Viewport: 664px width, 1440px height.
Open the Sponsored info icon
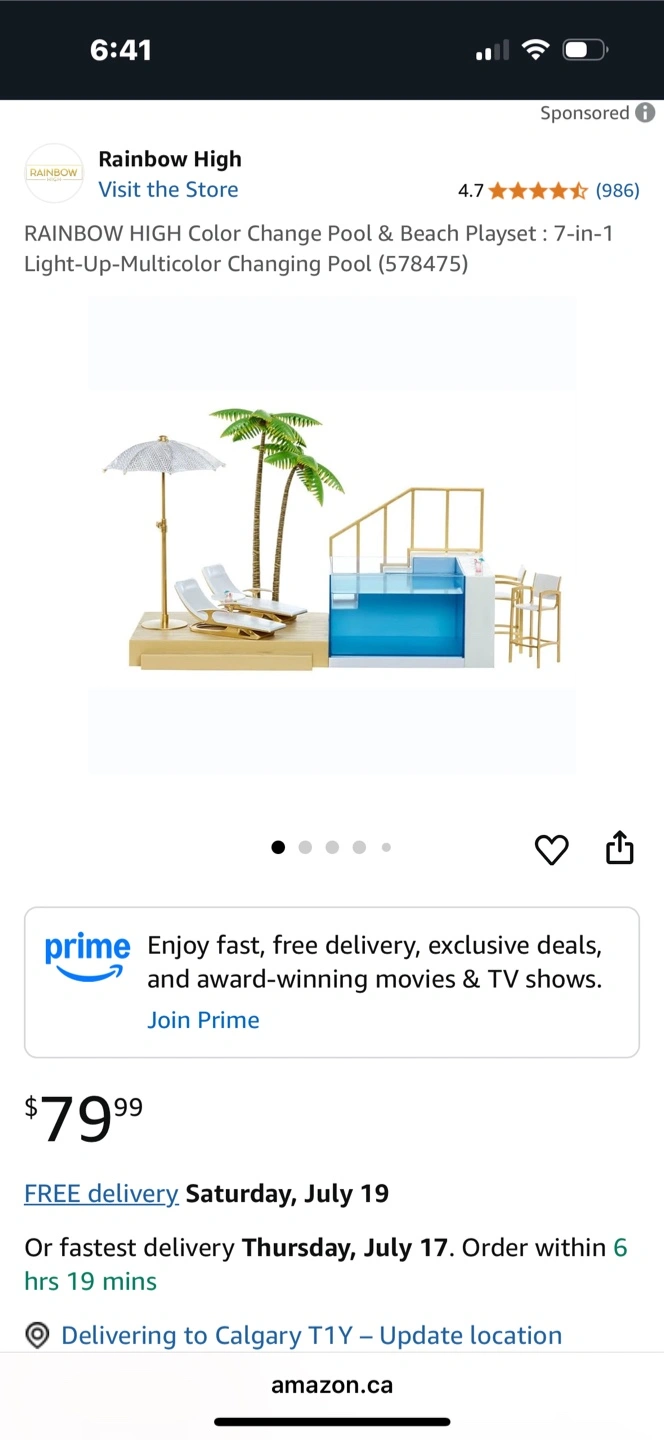pyautogui.click(x=646, y=113)
